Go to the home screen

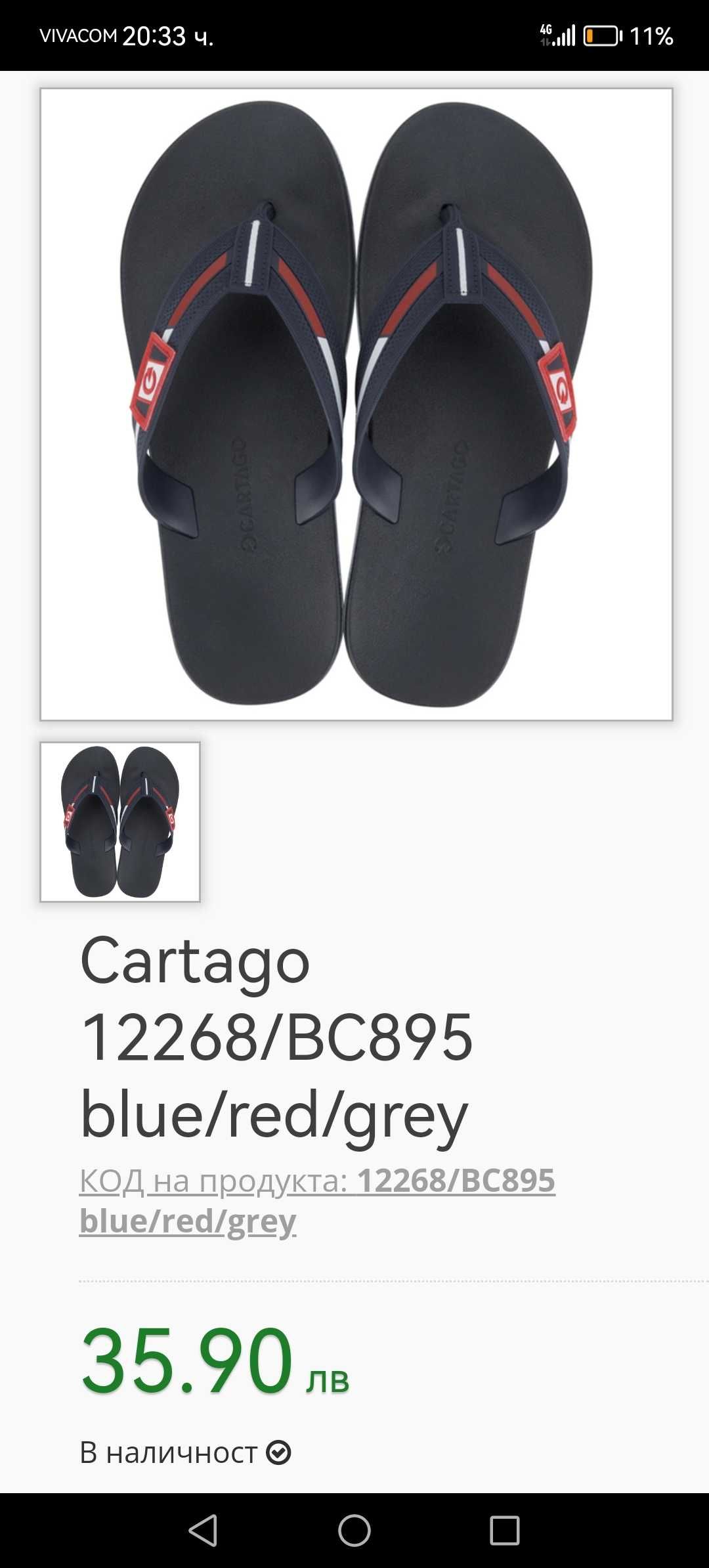(354, 1531)
